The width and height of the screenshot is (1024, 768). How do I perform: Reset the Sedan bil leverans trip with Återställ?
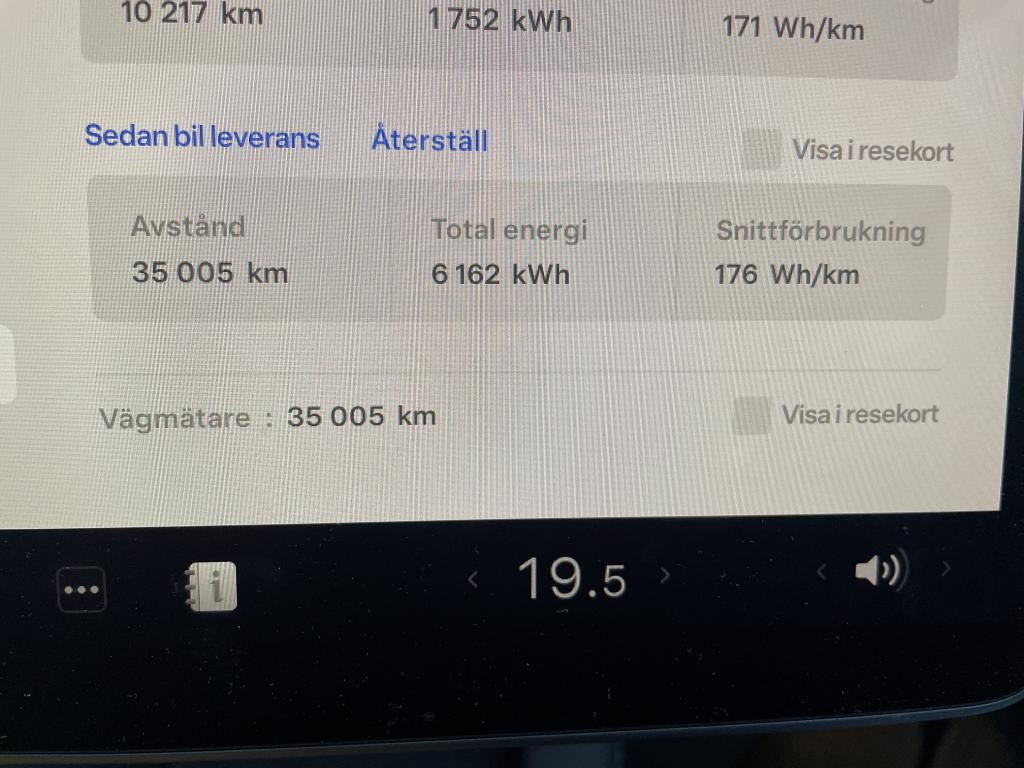(x=429, y=139)
